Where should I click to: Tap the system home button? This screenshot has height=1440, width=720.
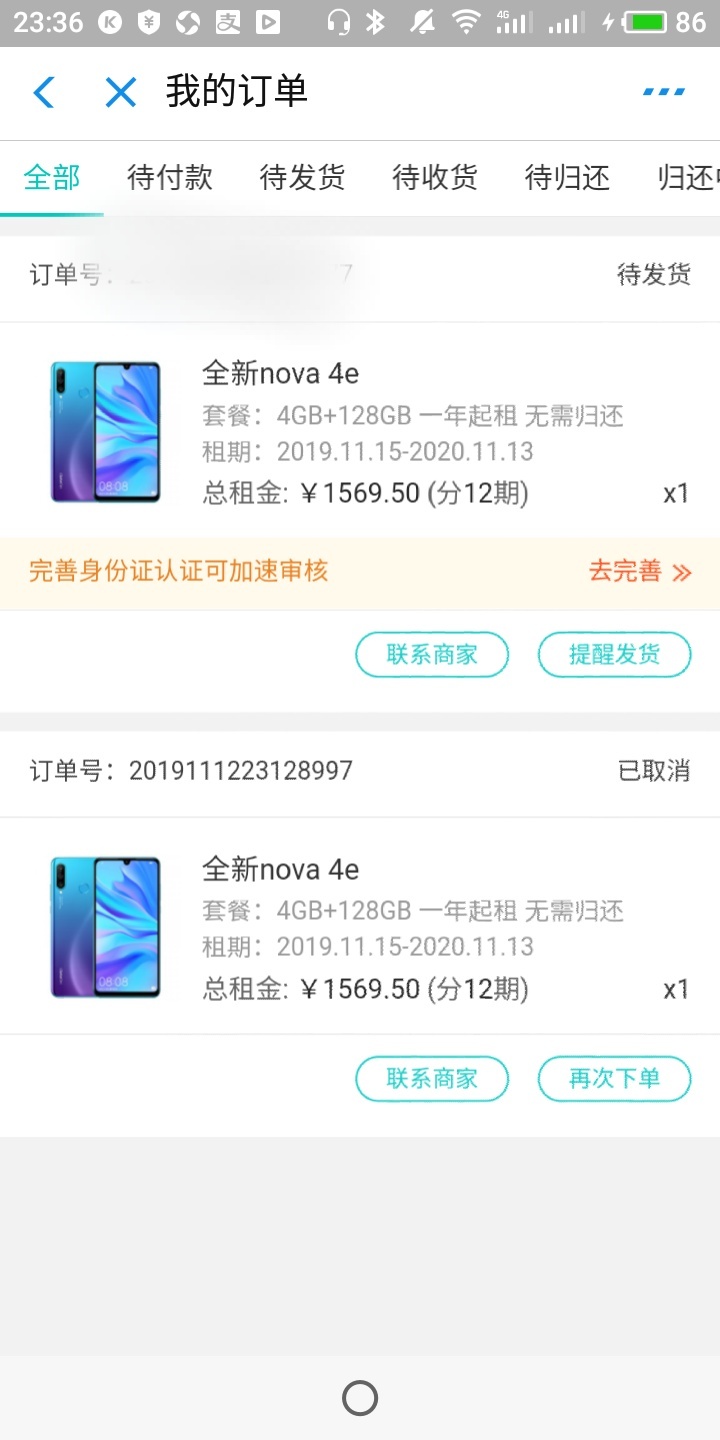point(360,1398)
